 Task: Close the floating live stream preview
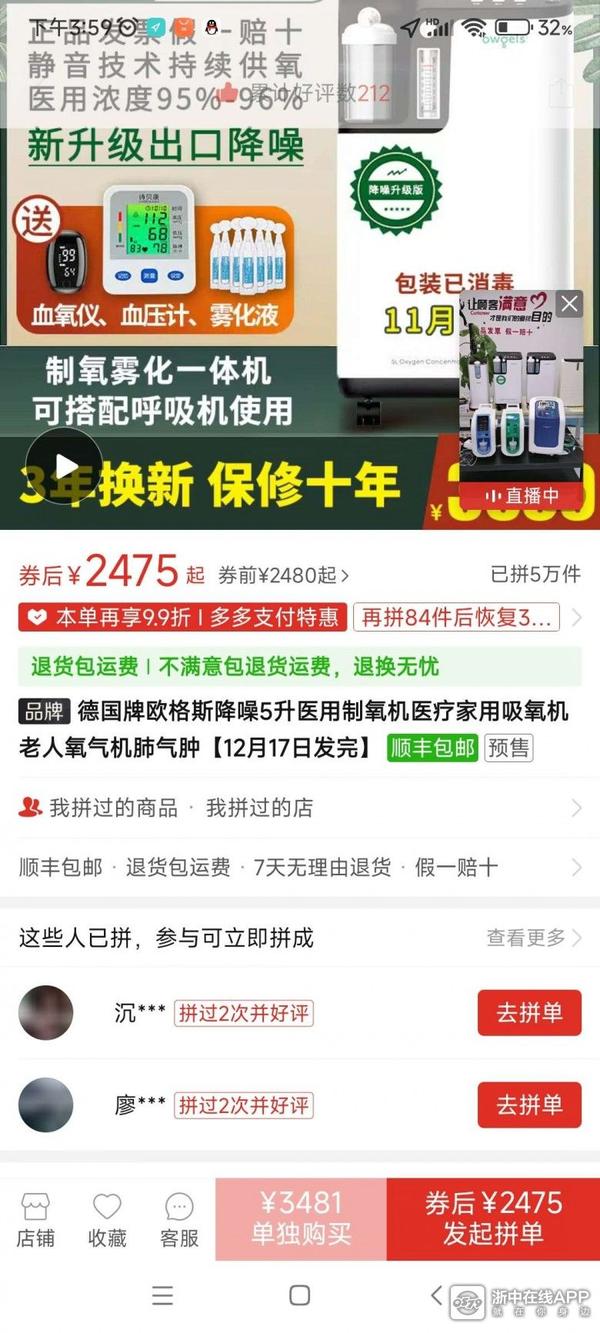coord(569,304)
